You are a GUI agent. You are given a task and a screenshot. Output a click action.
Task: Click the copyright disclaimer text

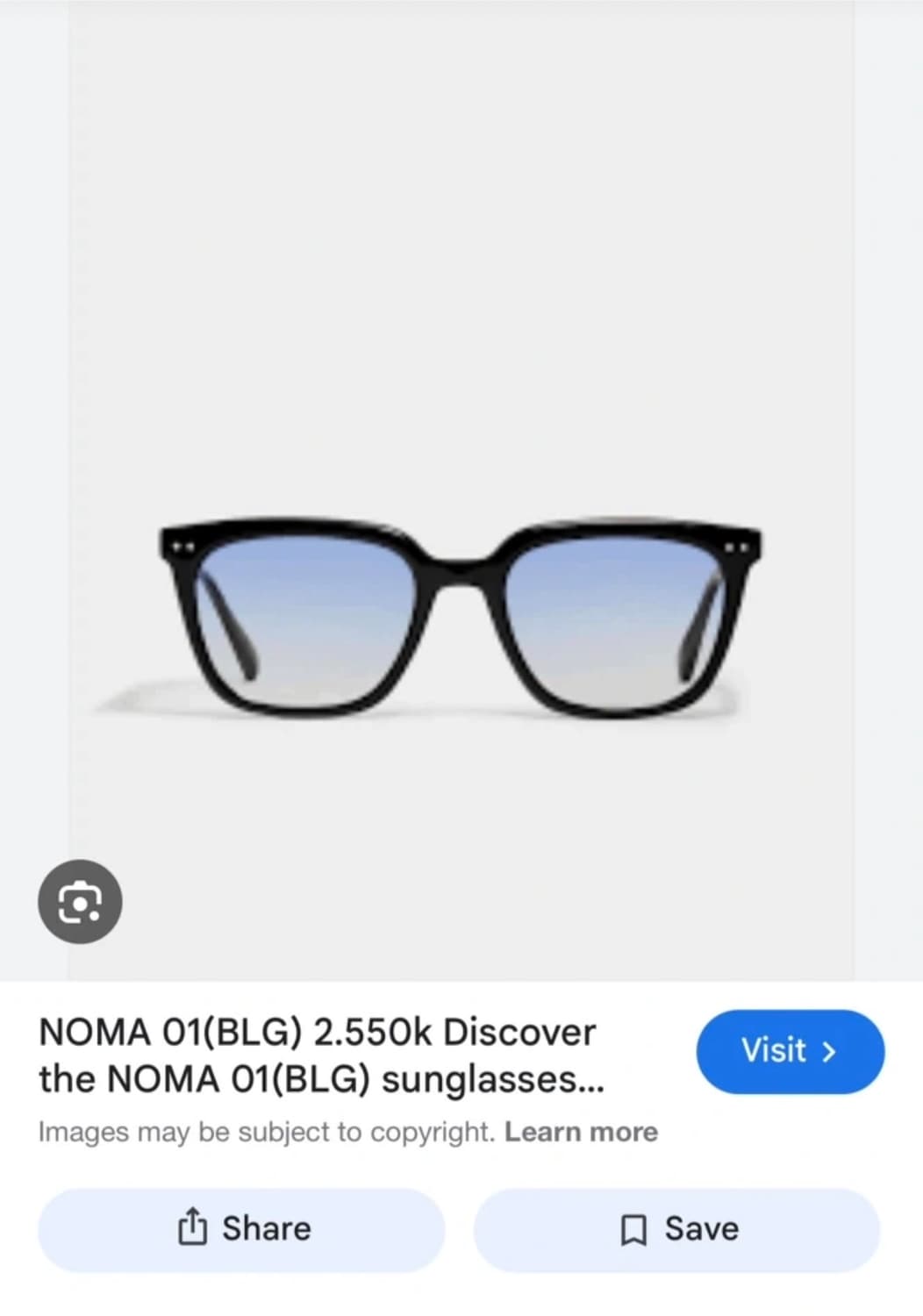tap(263, 1132)
